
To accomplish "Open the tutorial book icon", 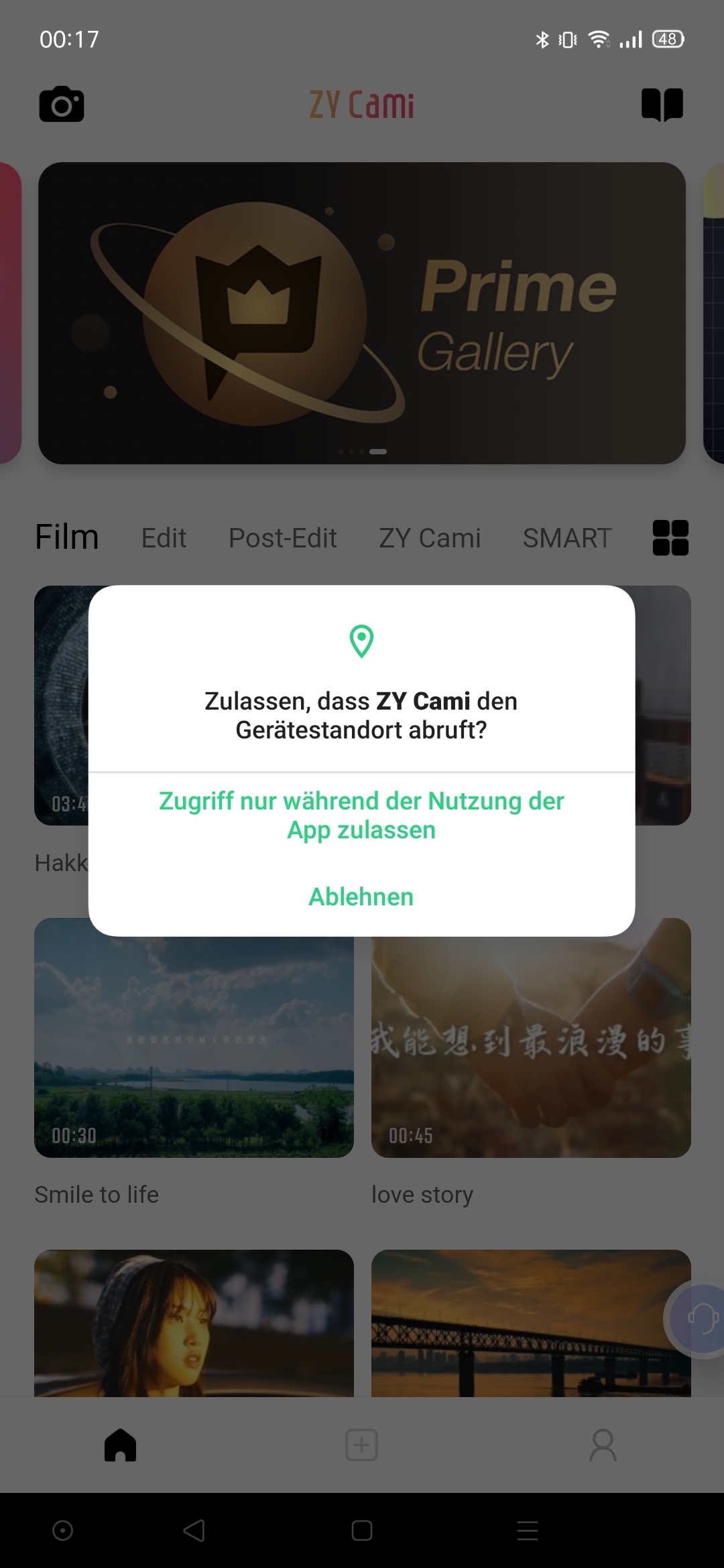I will (662, 105).
